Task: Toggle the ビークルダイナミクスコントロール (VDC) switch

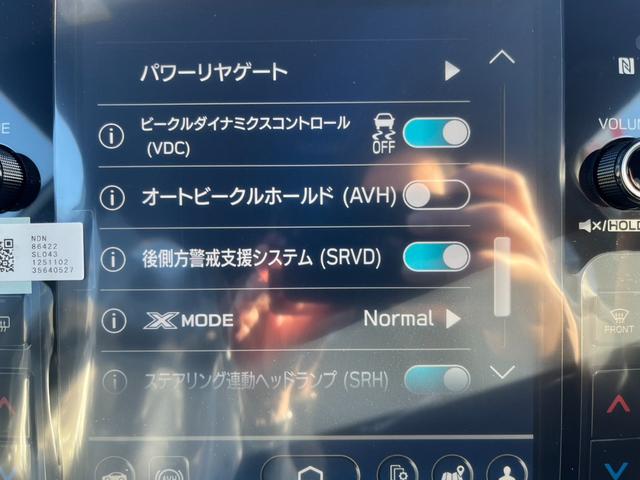Action: click(x=436, y=133)
